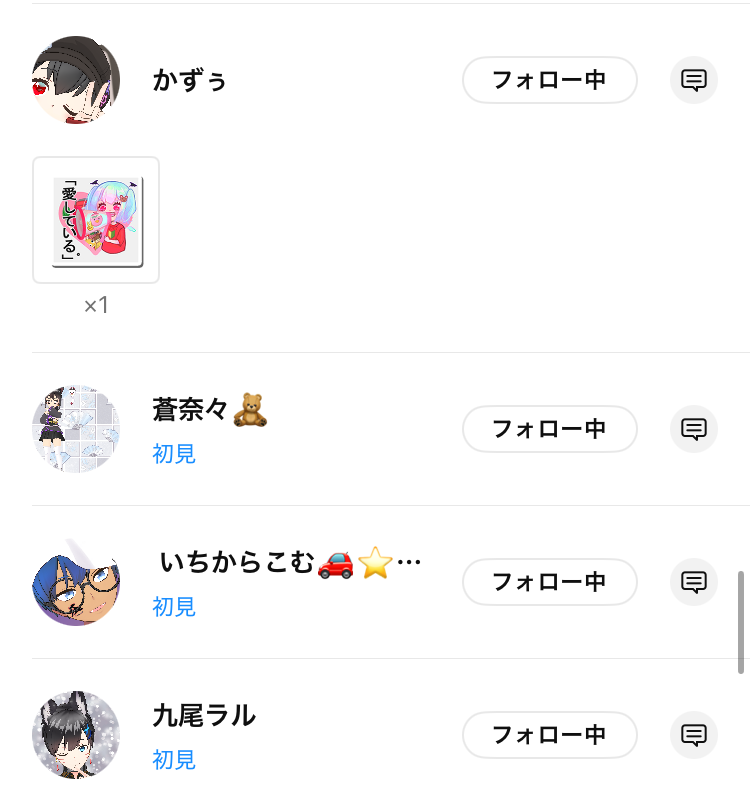This screenshot has width=750, height=809.
Task: Unfollow 蒼奈々 via the フォロー中 button
Action: click(x=549, y=429)
